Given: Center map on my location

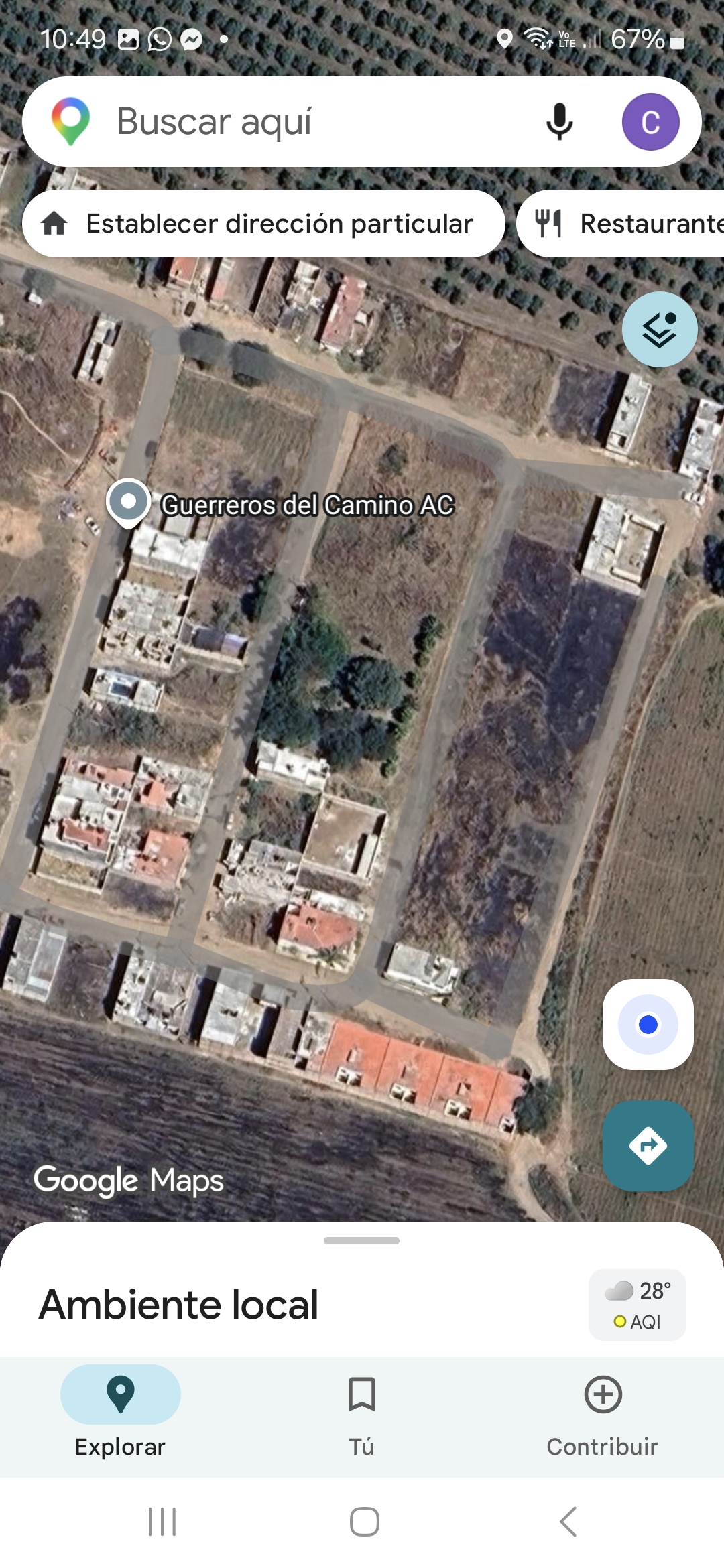Looking at the screenshot, I should [x=648, y=1025].
